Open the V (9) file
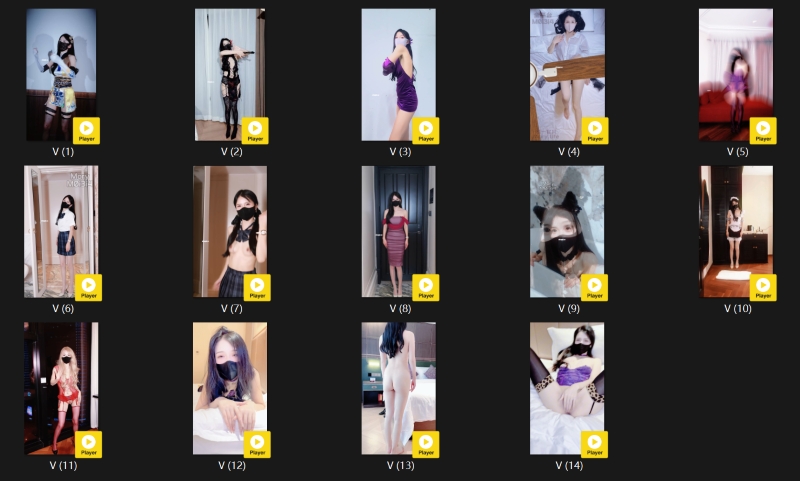 click(x=567, y=232)
